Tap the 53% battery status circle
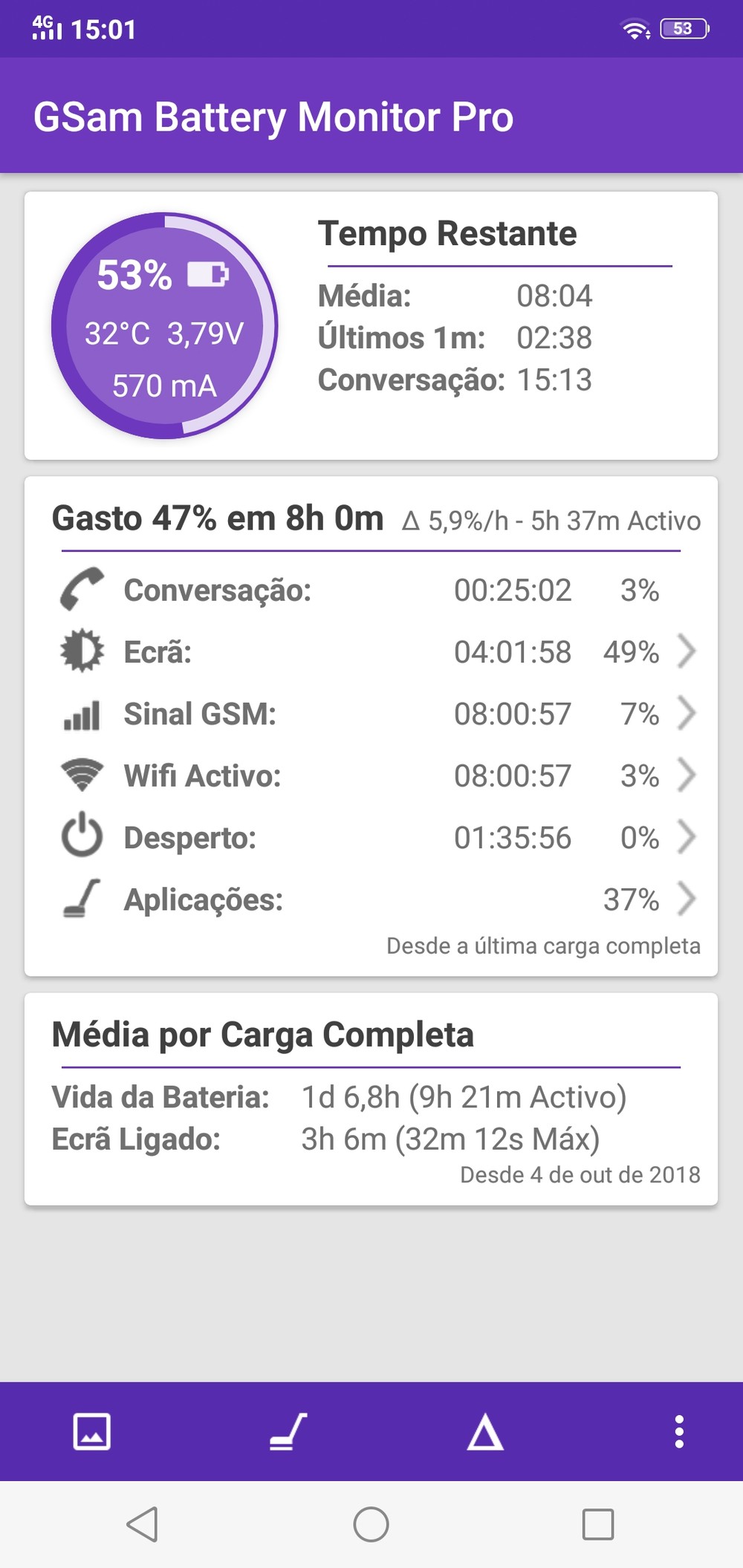The image size is (743, 1568). point(164,326)
